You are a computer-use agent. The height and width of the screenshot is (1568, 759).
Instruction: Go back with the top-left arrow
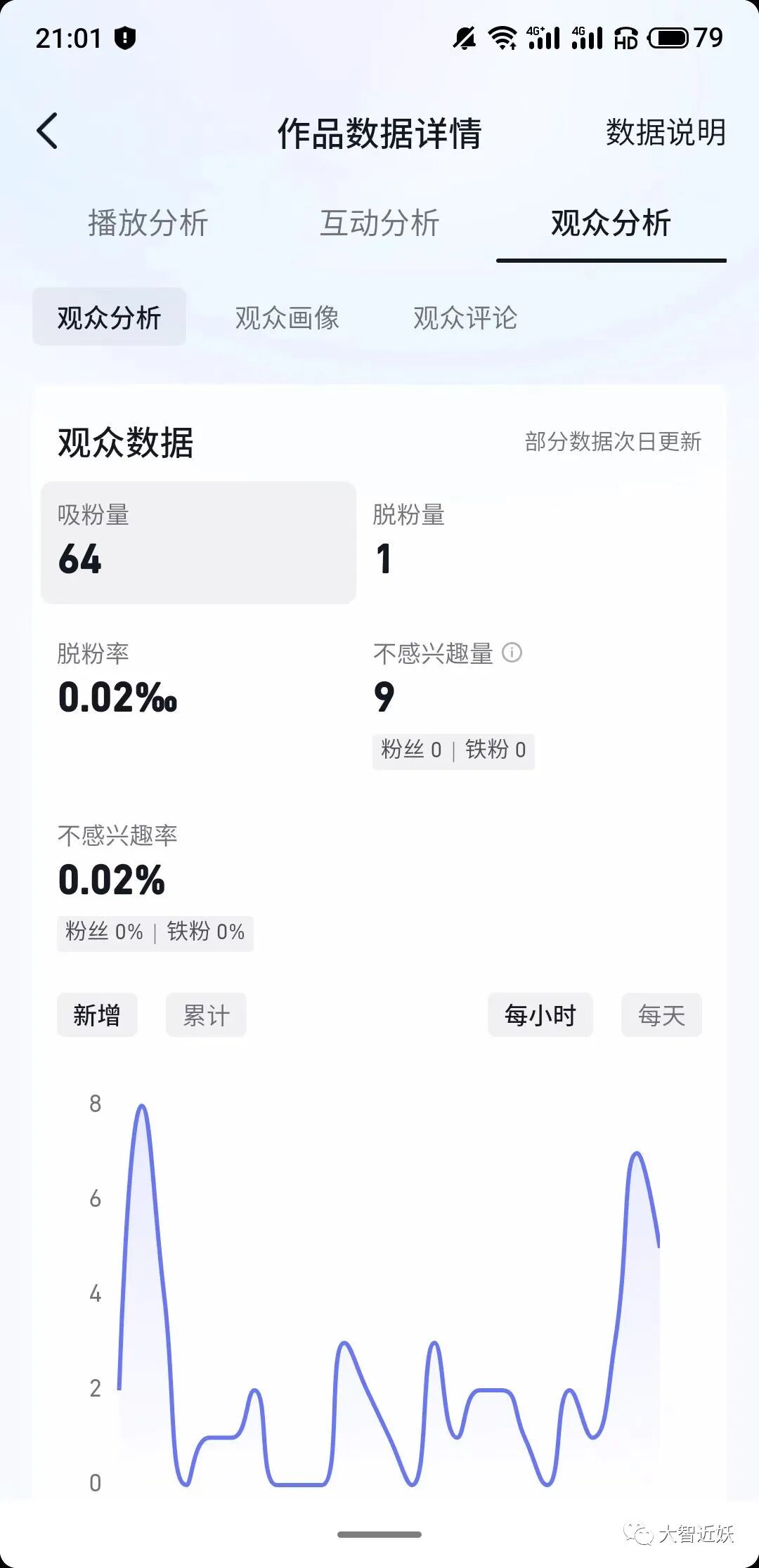pos(47,131)
